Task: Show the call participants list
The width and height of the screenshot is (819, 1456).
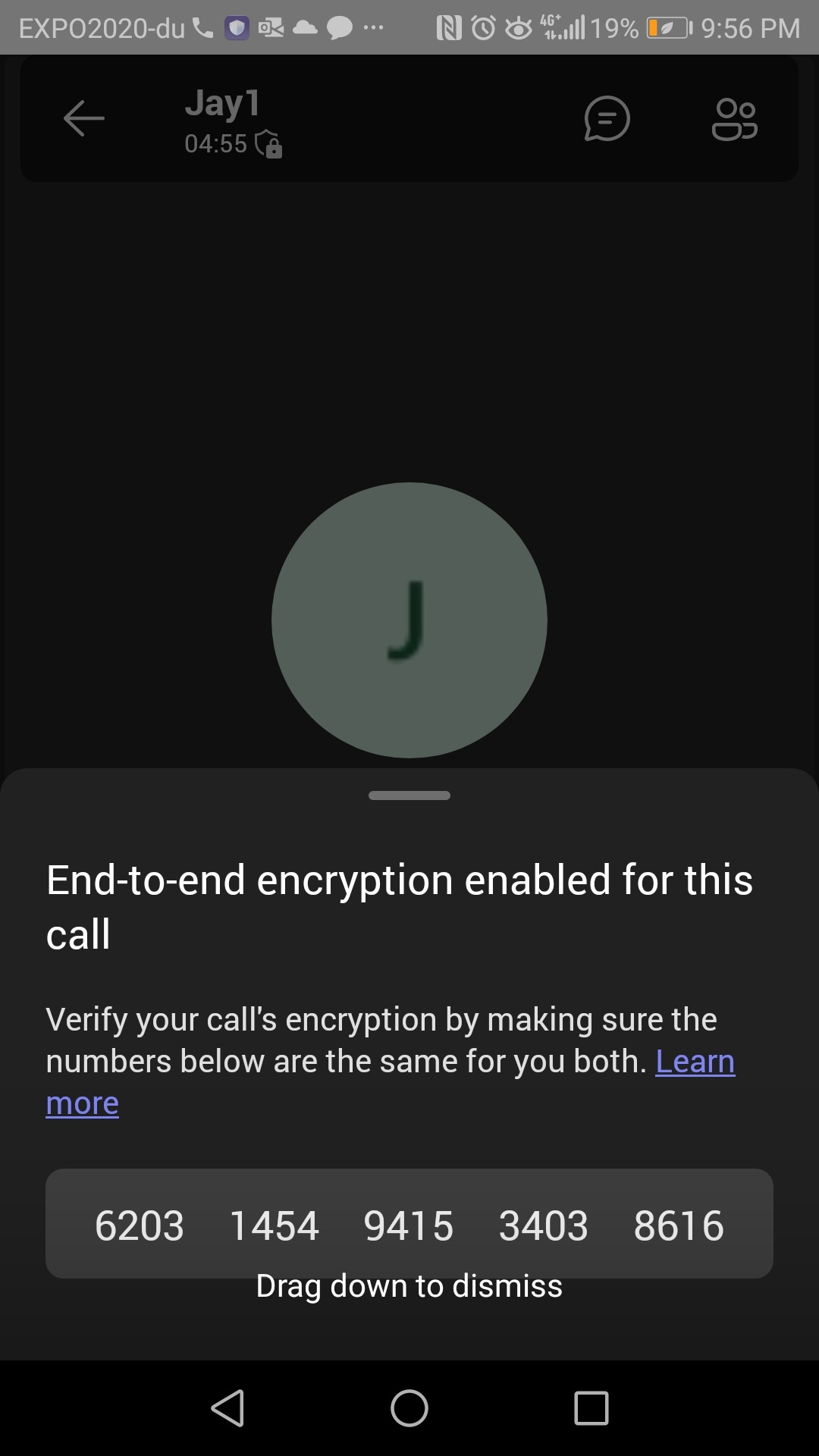Action: tap(734, 119)
